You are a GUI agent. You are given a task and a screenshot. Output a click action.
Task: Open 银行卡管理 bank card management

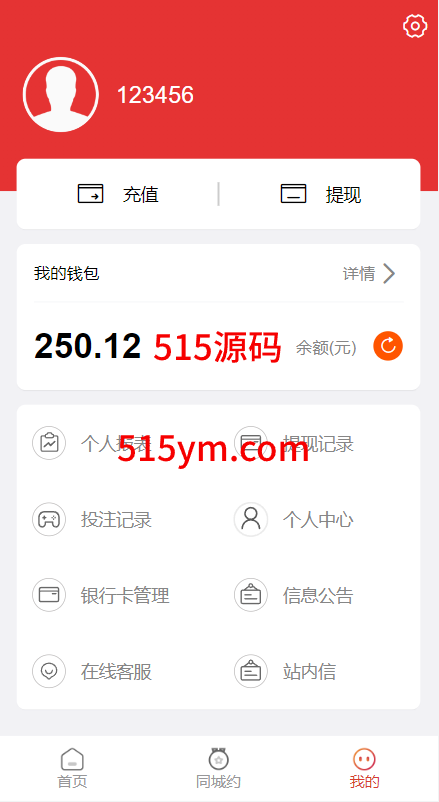tap(101, 595)
